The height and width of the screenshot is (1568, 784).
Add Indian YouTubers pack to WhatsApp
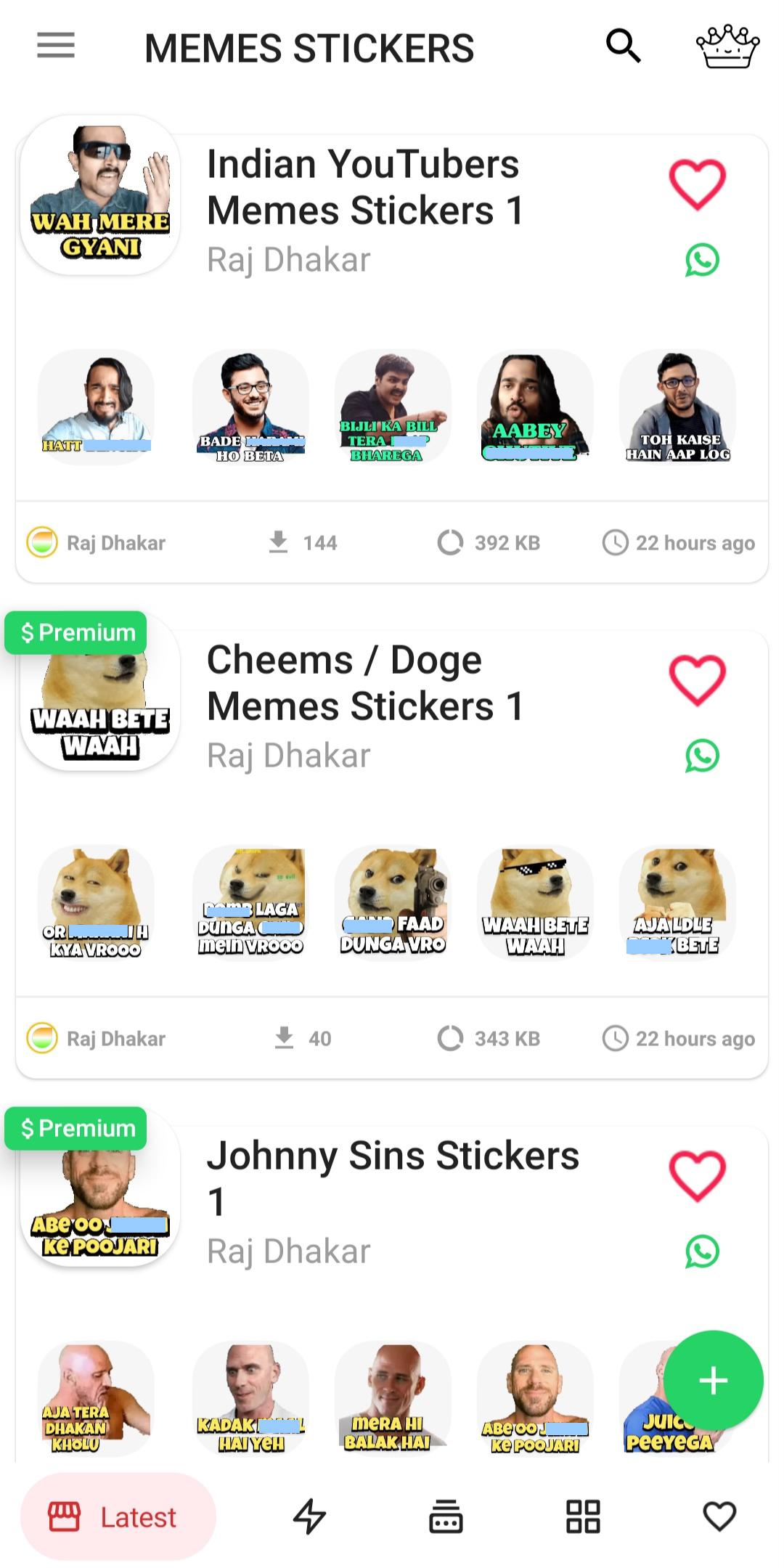click(x=702, y=260)
